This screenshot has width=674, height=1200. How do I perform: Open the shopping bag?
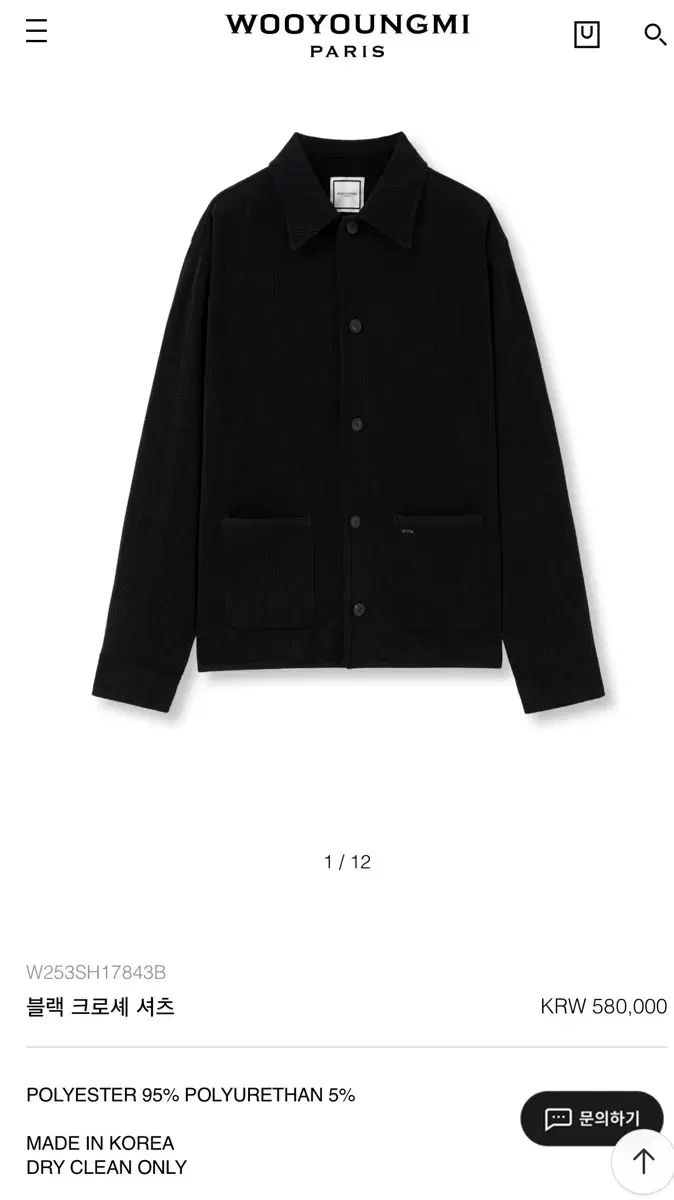click(x=587, y=34)
